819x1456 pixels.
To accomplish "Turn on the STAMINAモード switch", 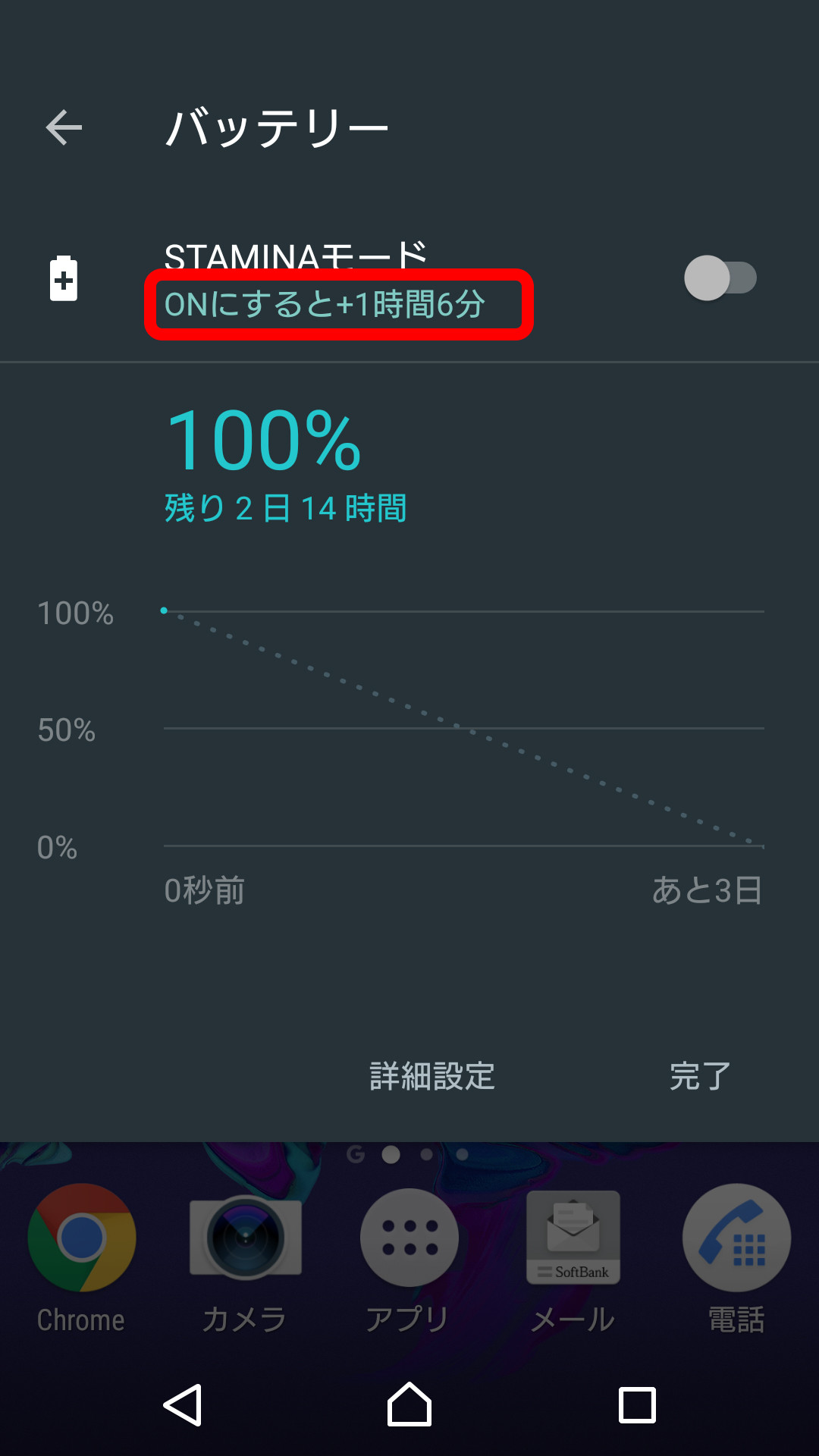I will point(720,278).
